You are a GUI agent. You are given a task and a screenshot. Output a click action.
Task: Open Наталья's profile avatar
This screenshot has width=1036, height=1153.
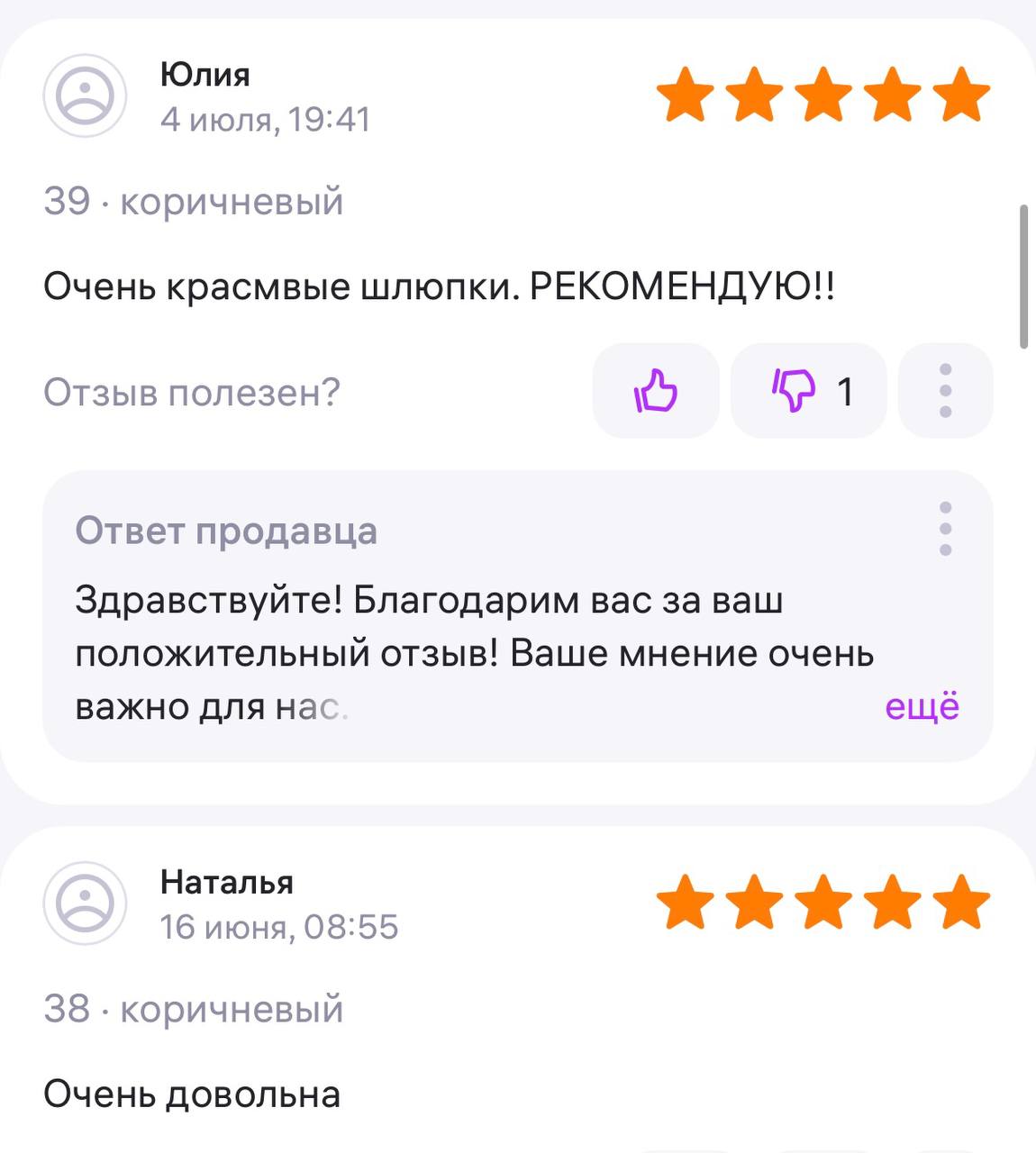tap(86, 903)
